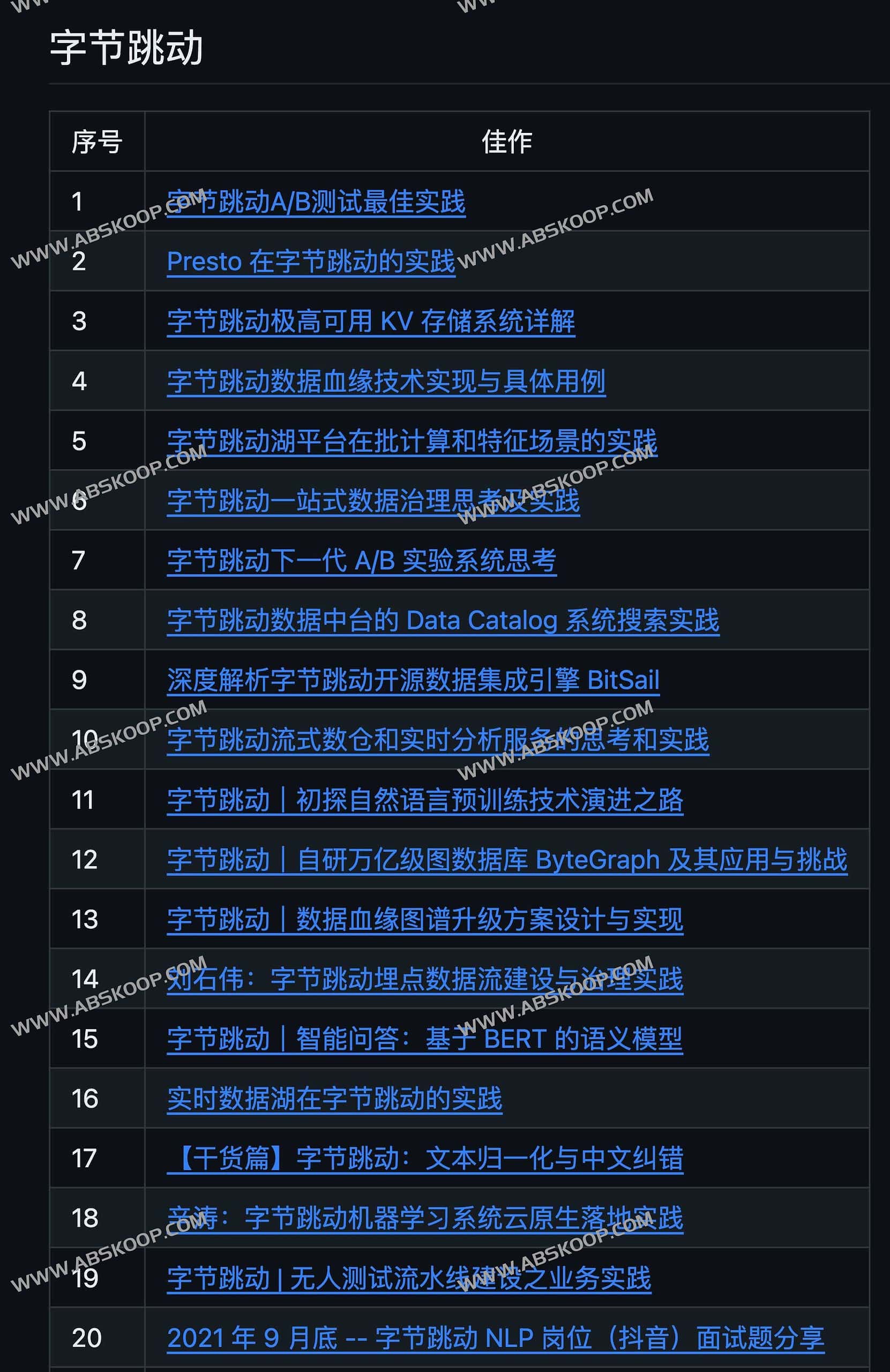890x1372 pixels.
Task: View 字节跳动湖平台在批计算和特征场景的实践
Action: [x=412, y=441]
